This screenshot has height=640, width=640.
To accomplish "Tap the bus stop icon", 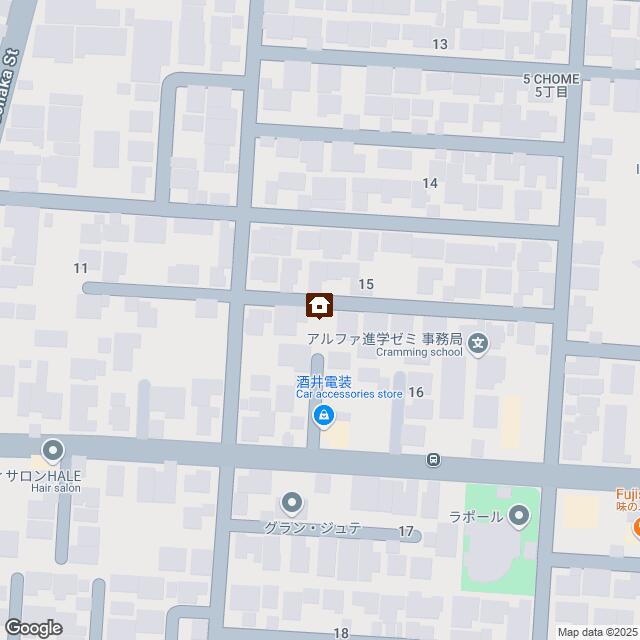I will (433, 460).
